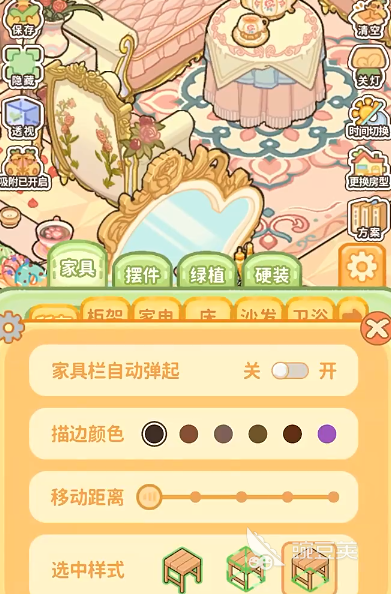Toggle the 吸附已开启 snap setting

[23, 169]
